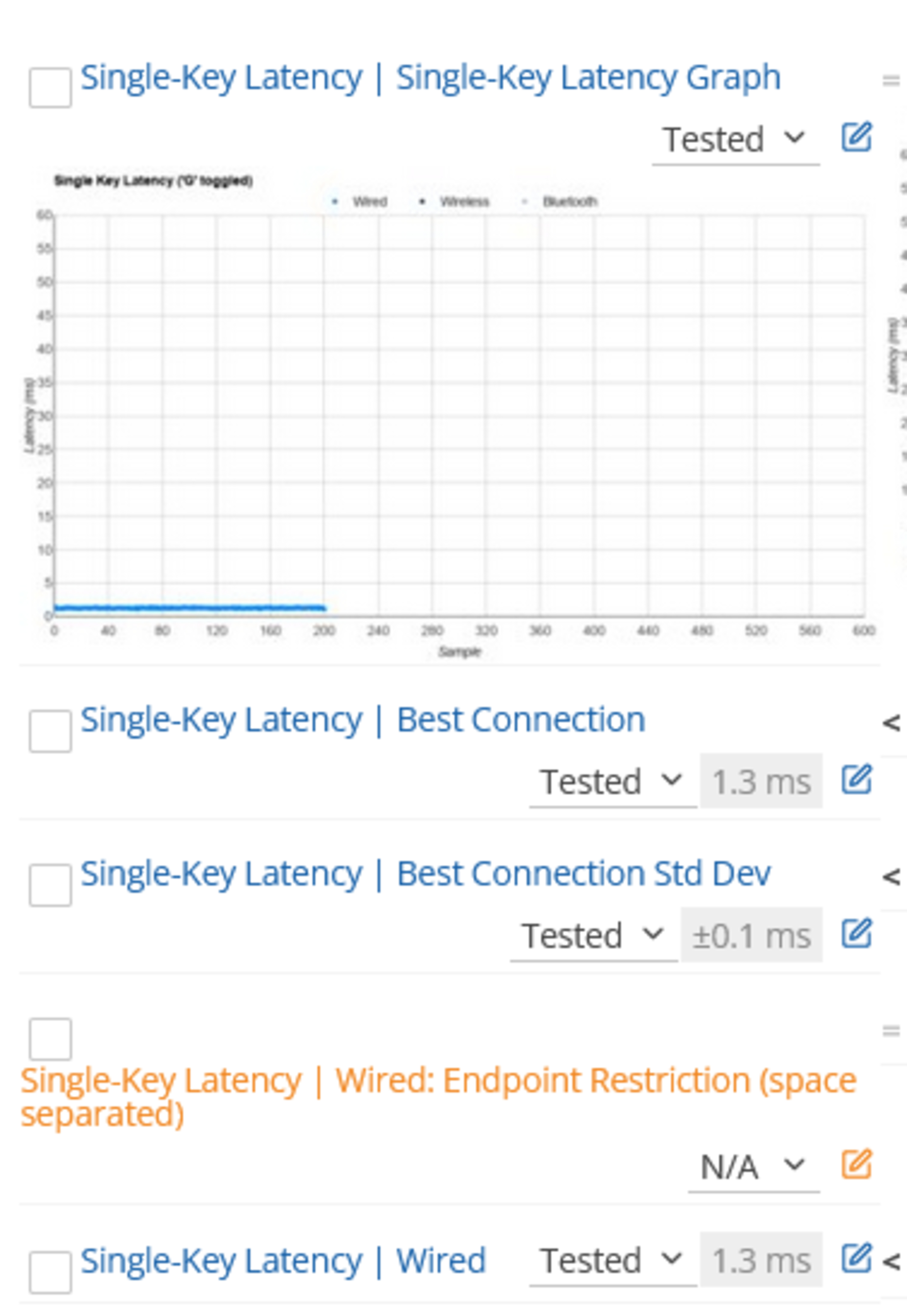907x1316 pixels.
Task: Edit the Best Connection 1.3 ms value
Action: click(x=856, y=779)
